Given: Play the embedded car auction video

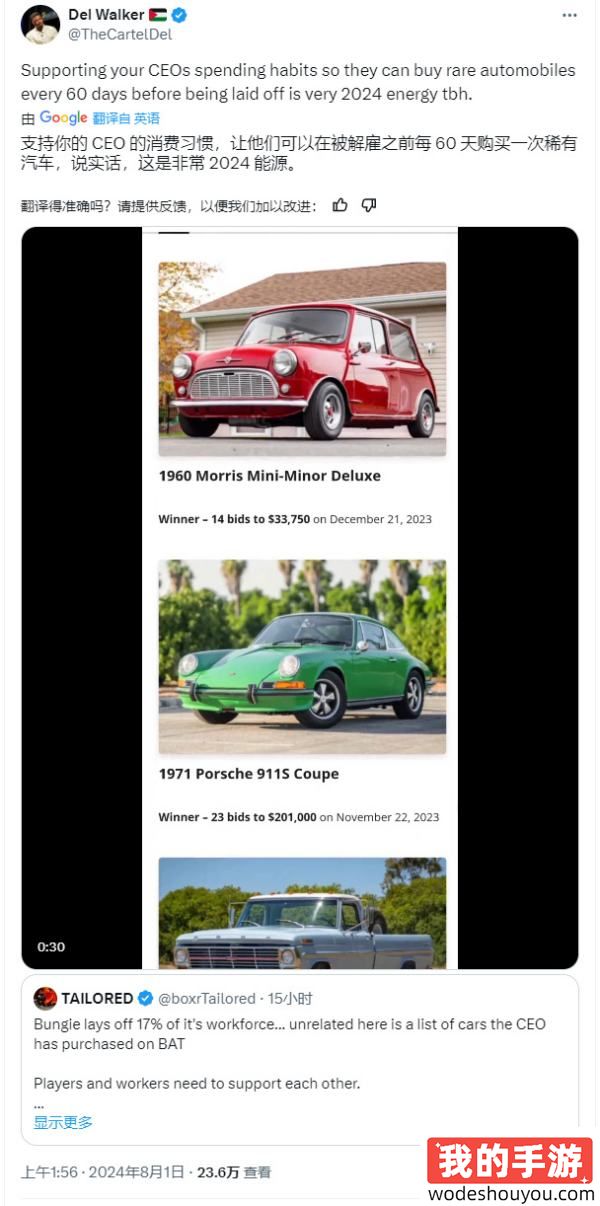Looking at the screenshot, I should point(300,598).
